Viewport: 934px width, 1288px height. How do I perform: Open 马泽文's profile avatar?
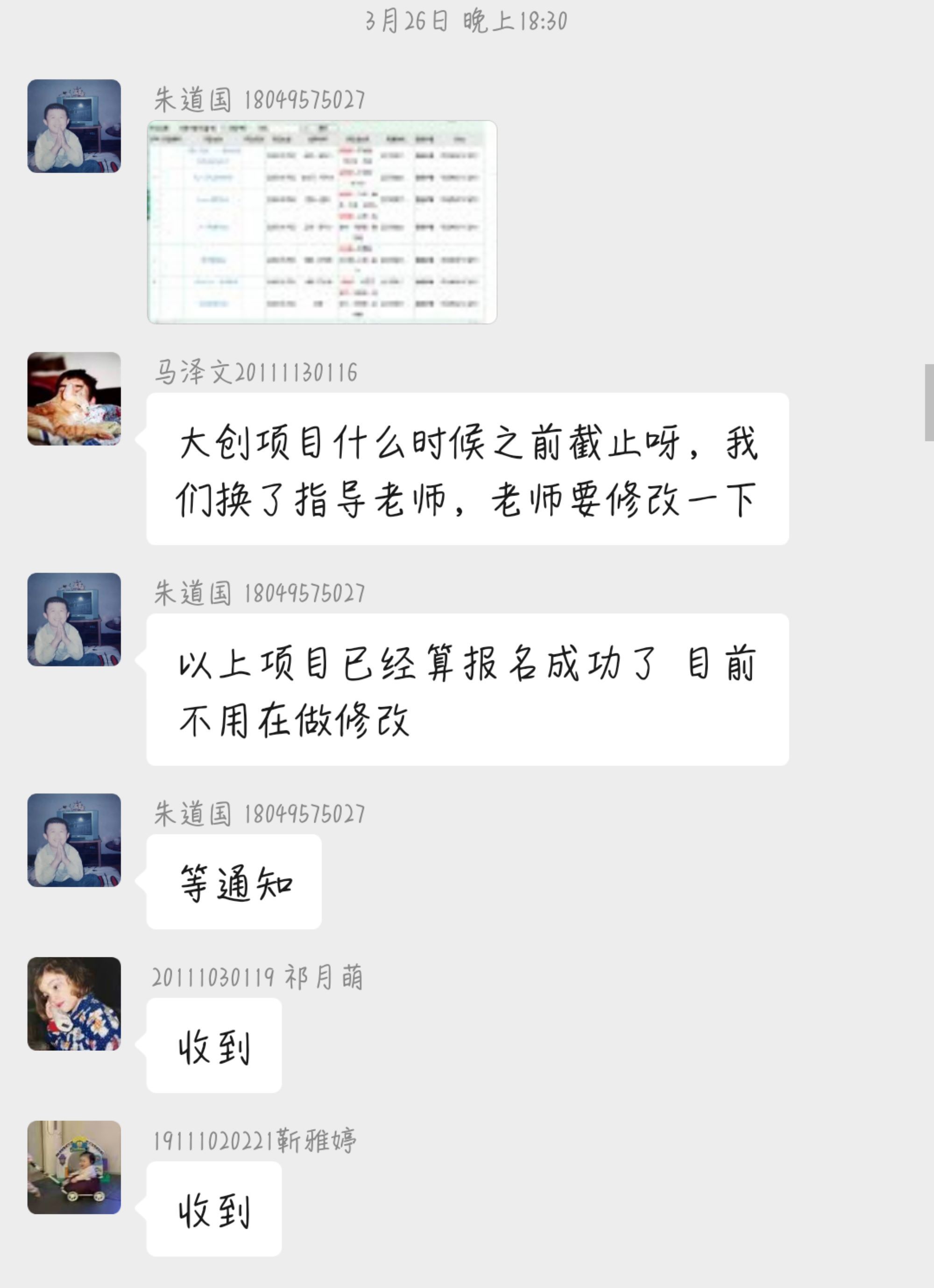74,399
